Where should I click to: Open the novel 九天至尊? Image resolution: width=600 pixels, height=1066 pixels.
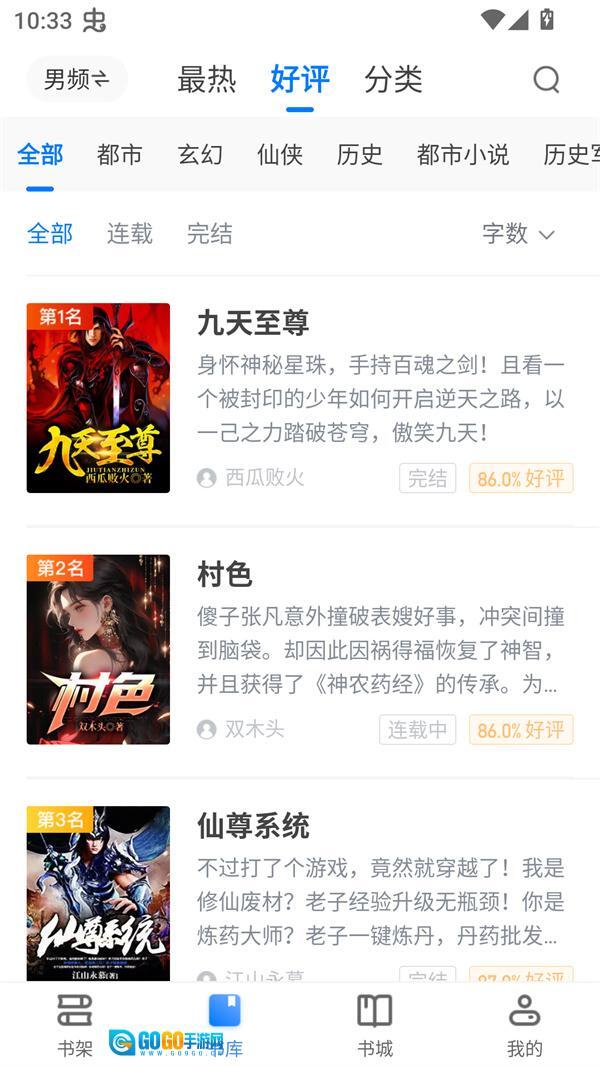pyautogui.click(x=253, y=322)
